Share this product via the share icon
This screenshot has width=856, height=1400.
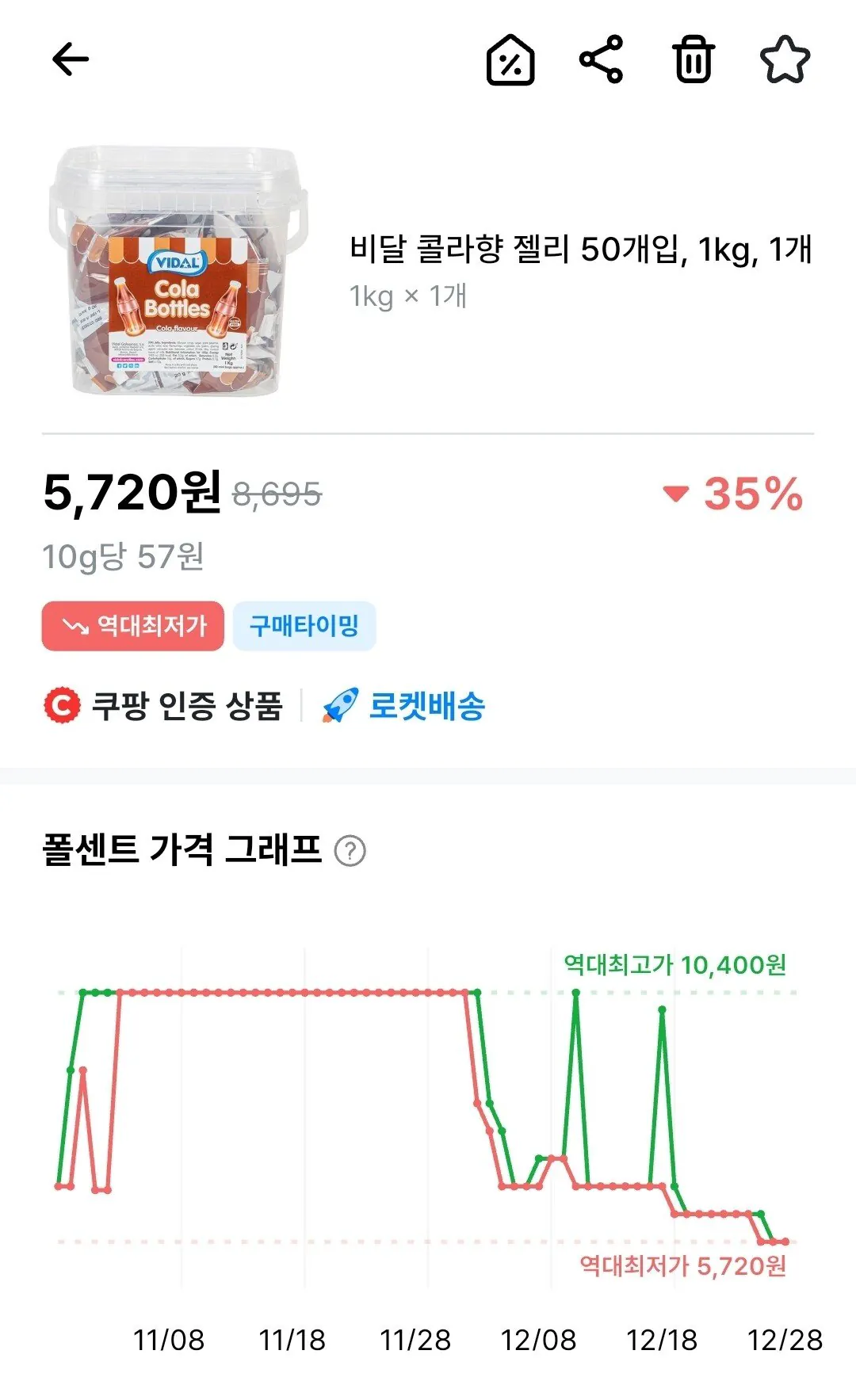pos(602,59)
